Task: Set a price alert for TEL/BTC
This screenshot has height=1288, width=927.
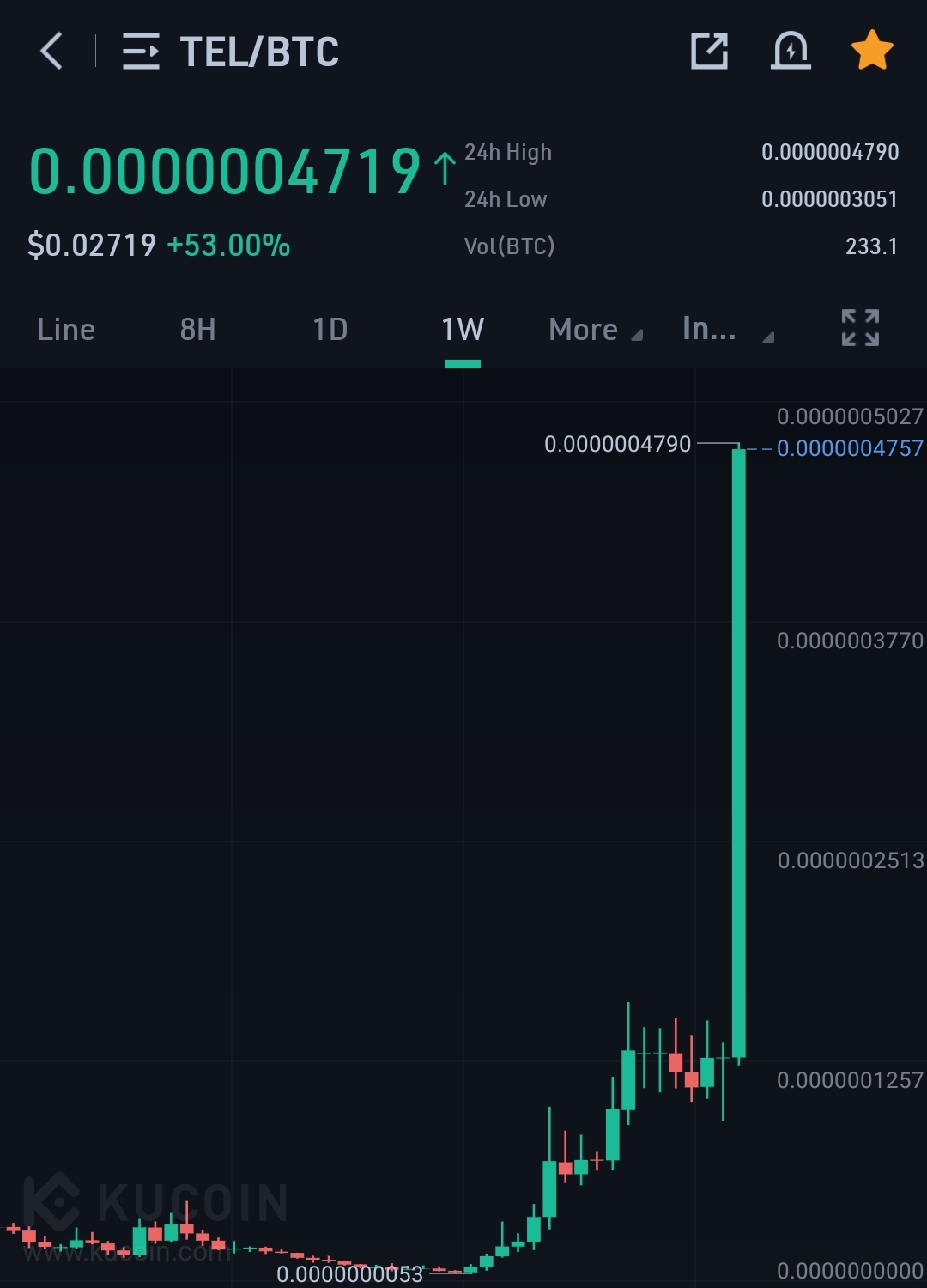Action: click(791, 52)
